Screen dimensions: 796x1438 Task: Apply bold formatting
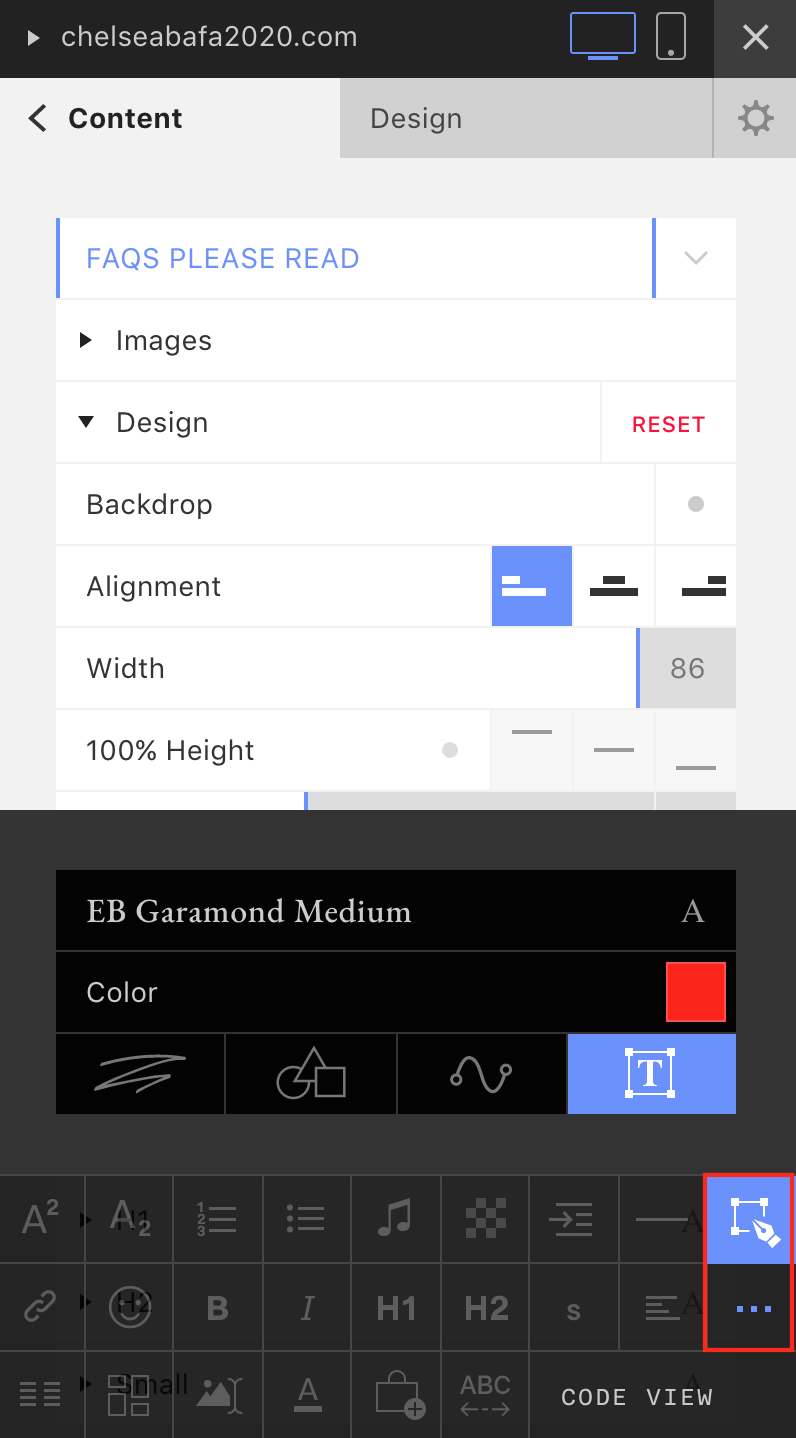pos(217,1308)
